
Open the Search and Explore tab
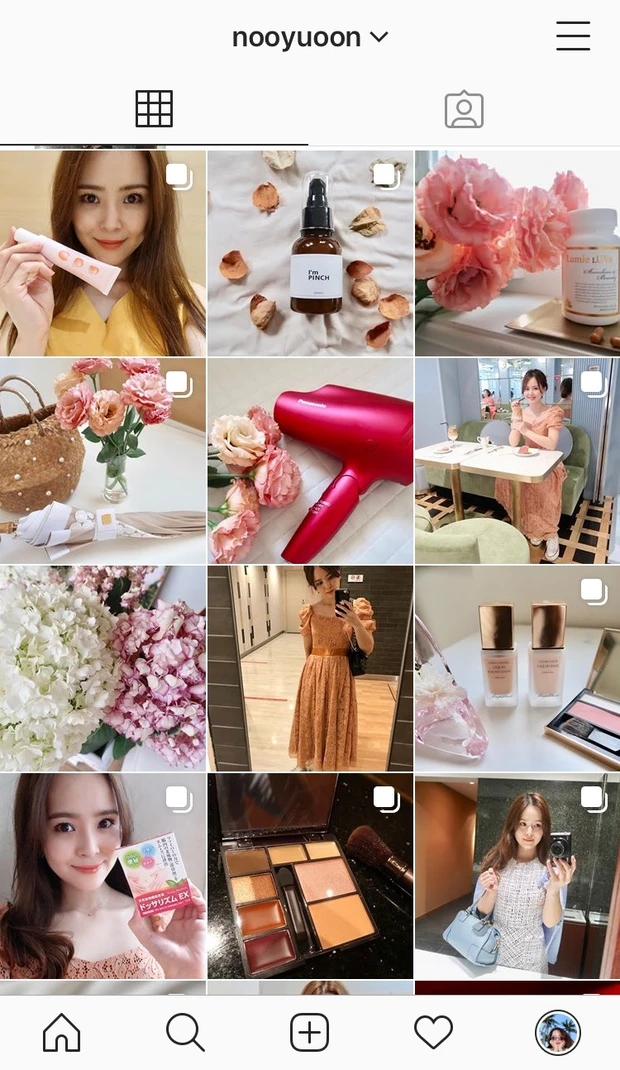(186, 1032)
